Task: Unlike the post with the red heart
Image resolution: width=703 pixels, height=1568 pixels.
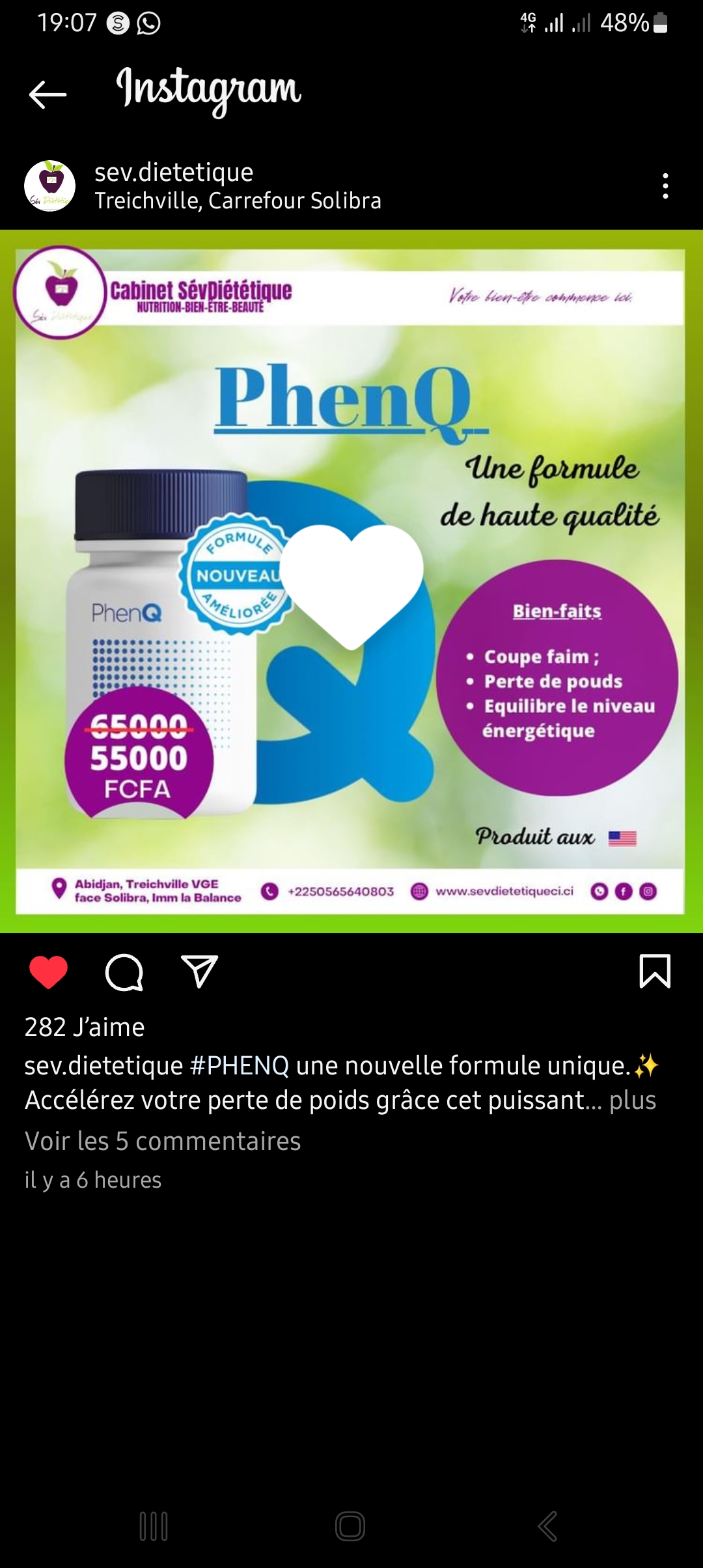Action: pos(49,972)
